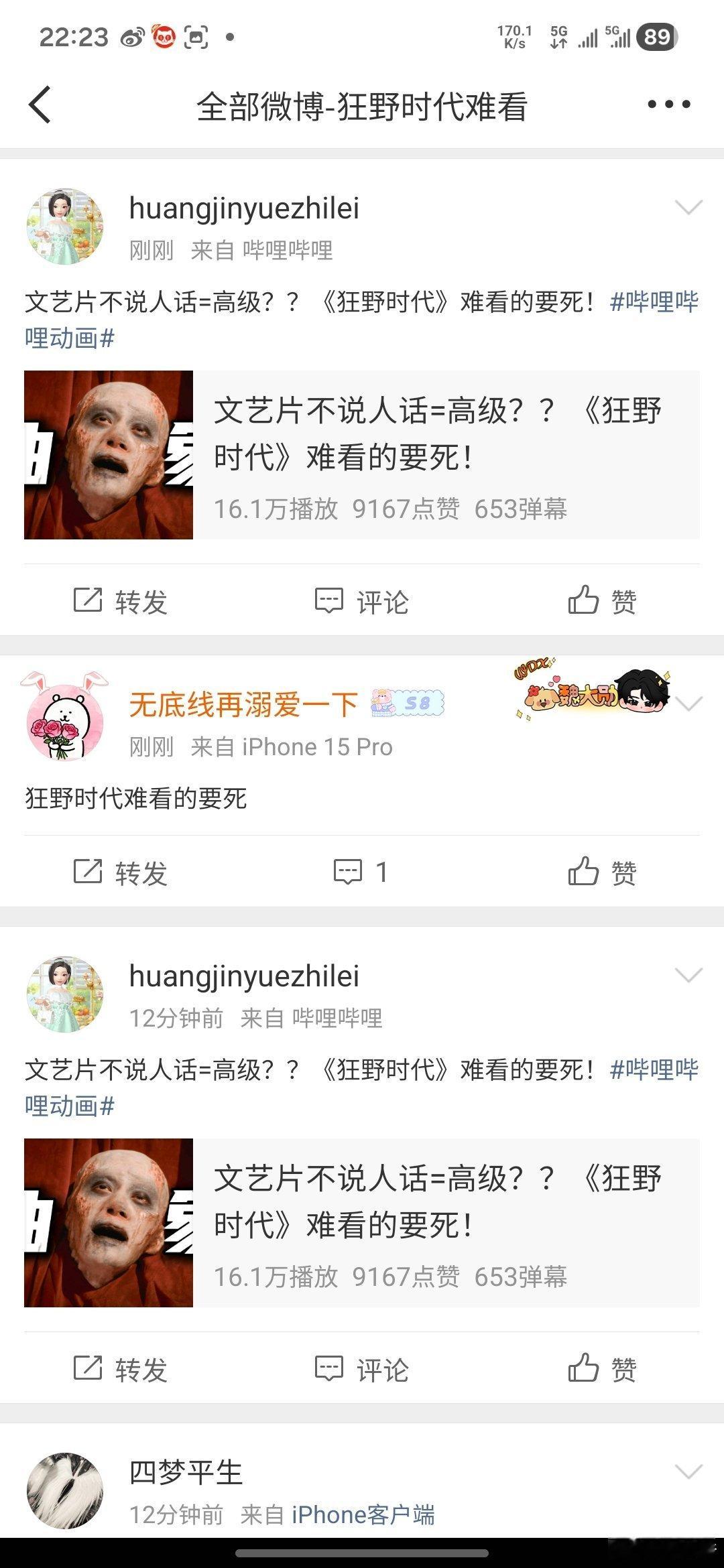
Task: Like huangjinyuezhilei's first post
Action: click(603, 601)
